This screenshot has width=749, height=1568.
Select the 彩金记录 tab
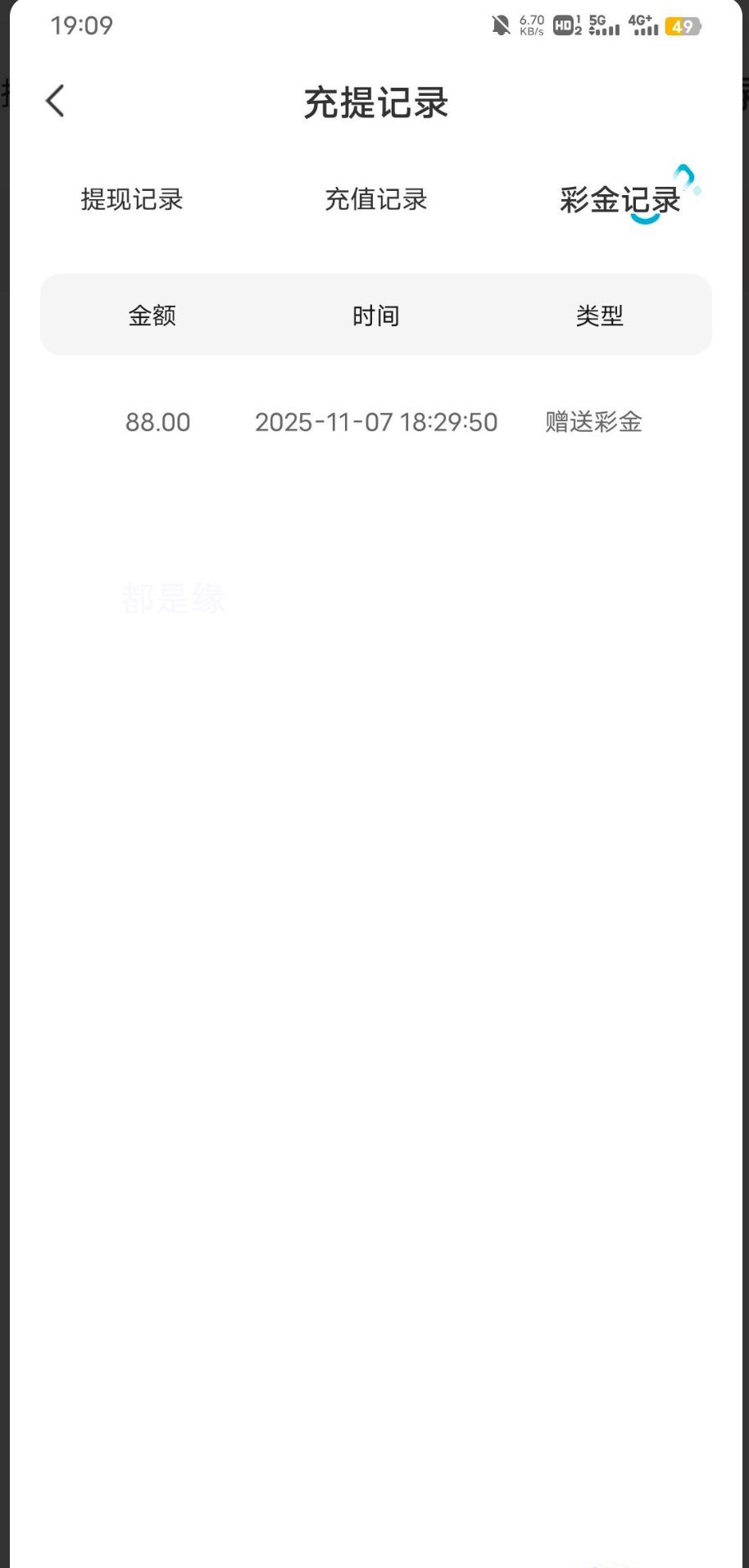click(620, 200)
